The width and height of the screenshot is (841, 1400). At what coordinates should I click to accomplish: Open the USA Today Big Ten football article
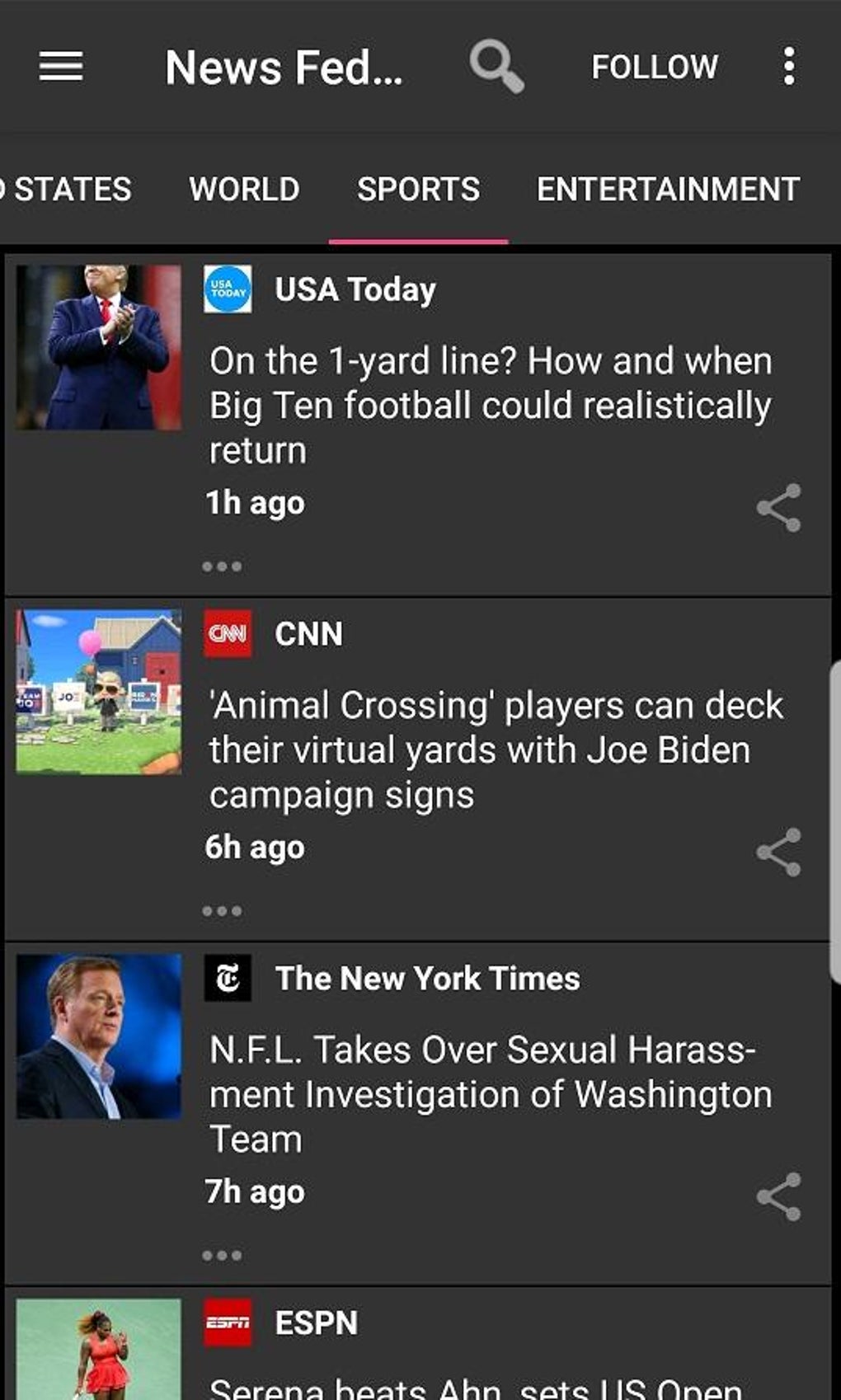coord(490,406)
